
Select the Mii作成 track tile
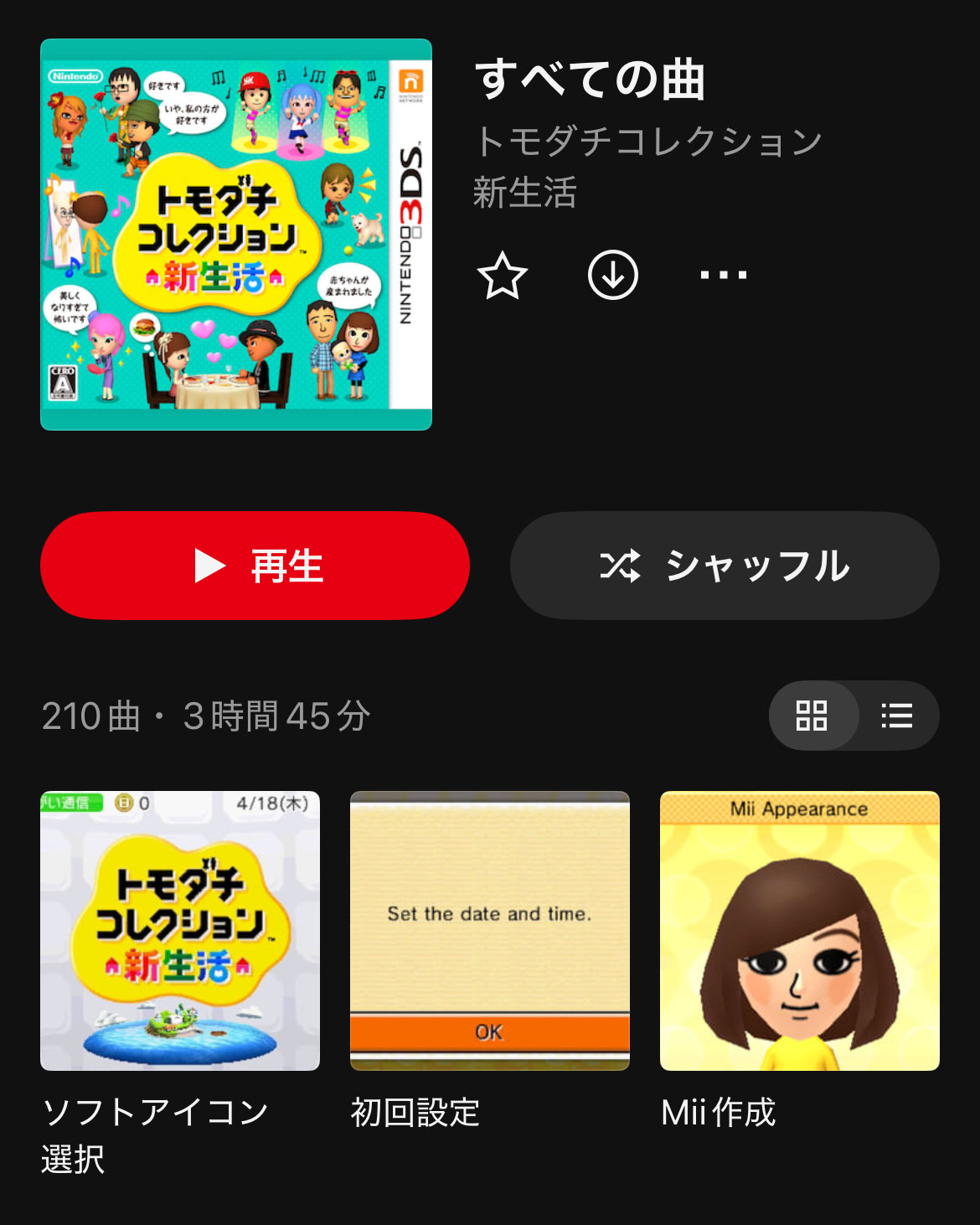(800, 931)
